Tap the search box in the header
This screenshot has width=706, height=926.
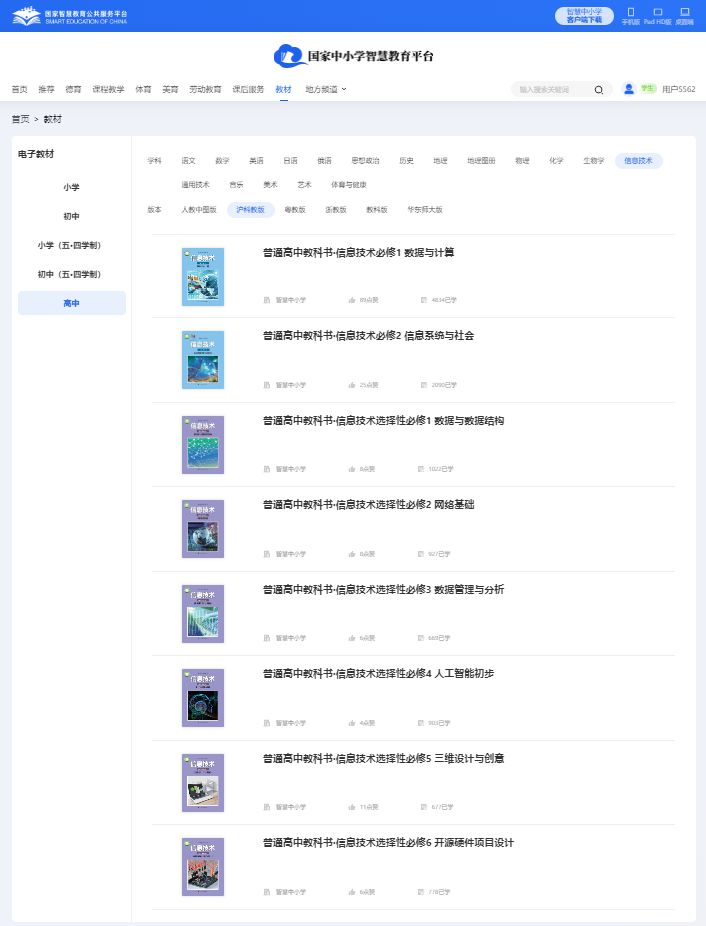click(x=552, y=89)
